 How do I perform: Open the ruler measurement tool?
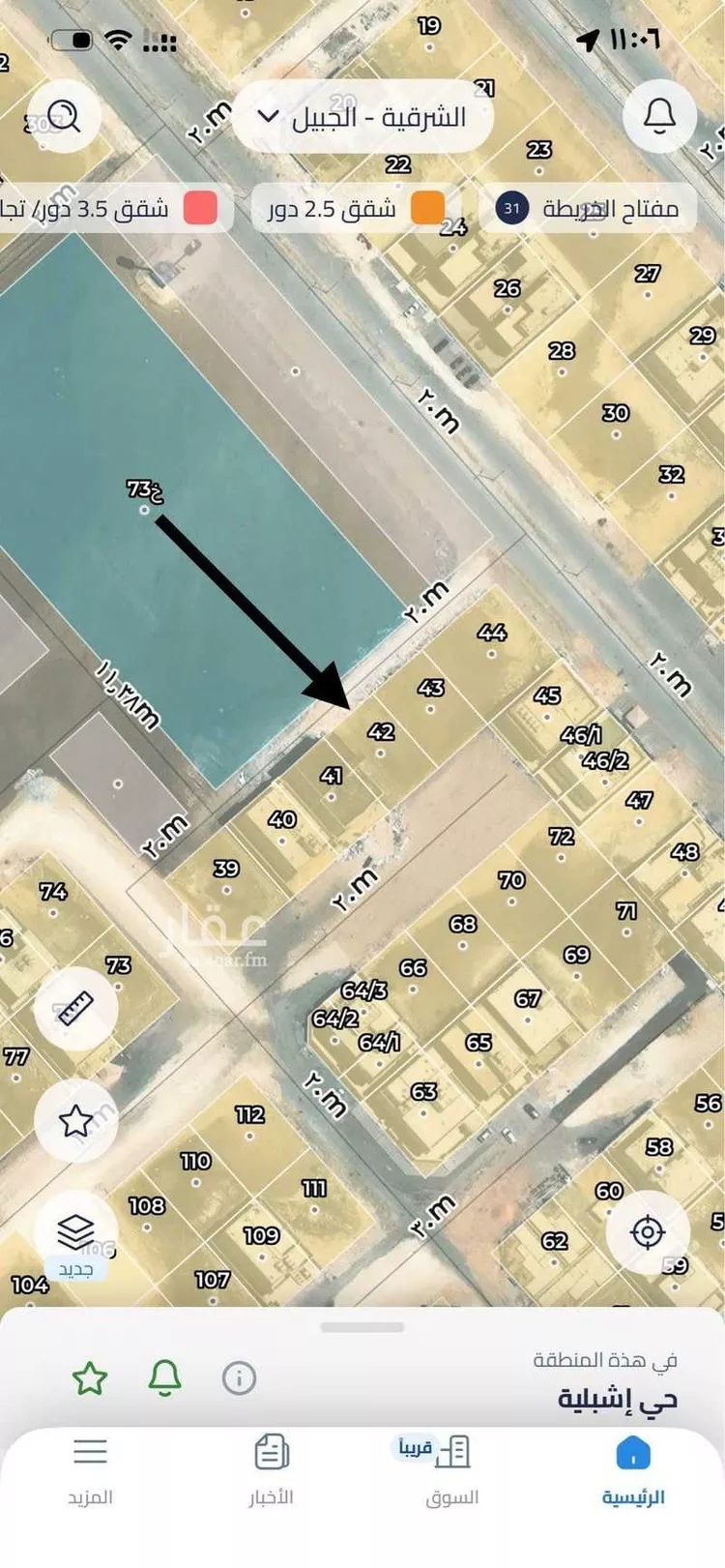75,1009
